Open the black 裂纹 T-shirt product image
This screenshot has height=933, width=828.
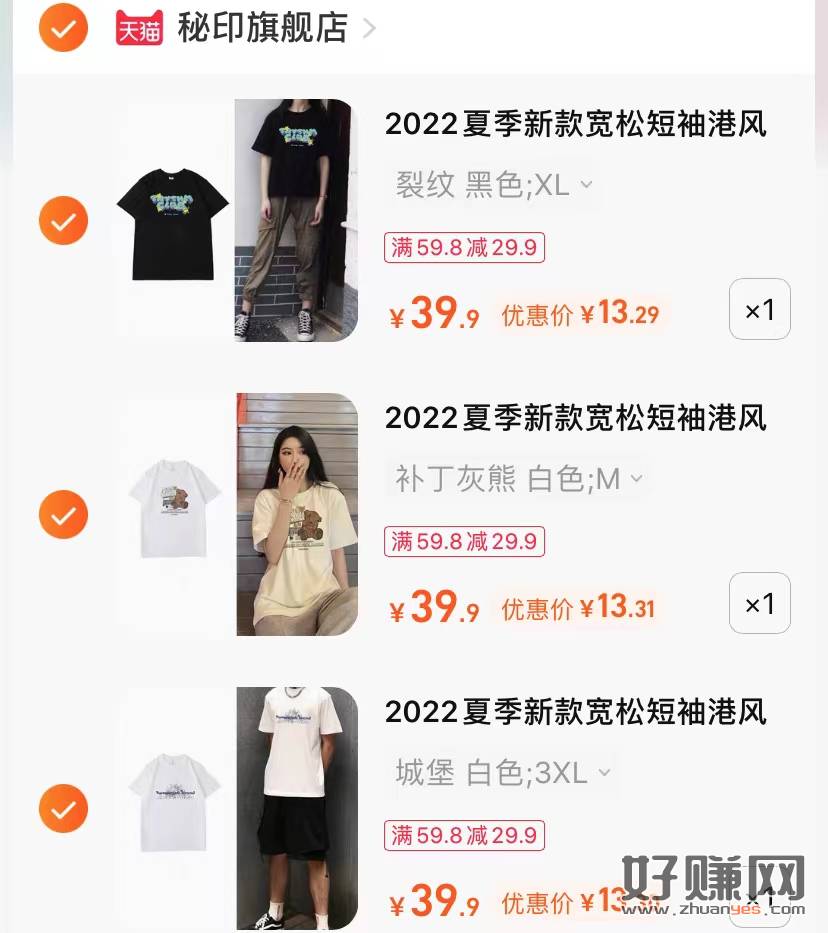[x=236, y=220]
